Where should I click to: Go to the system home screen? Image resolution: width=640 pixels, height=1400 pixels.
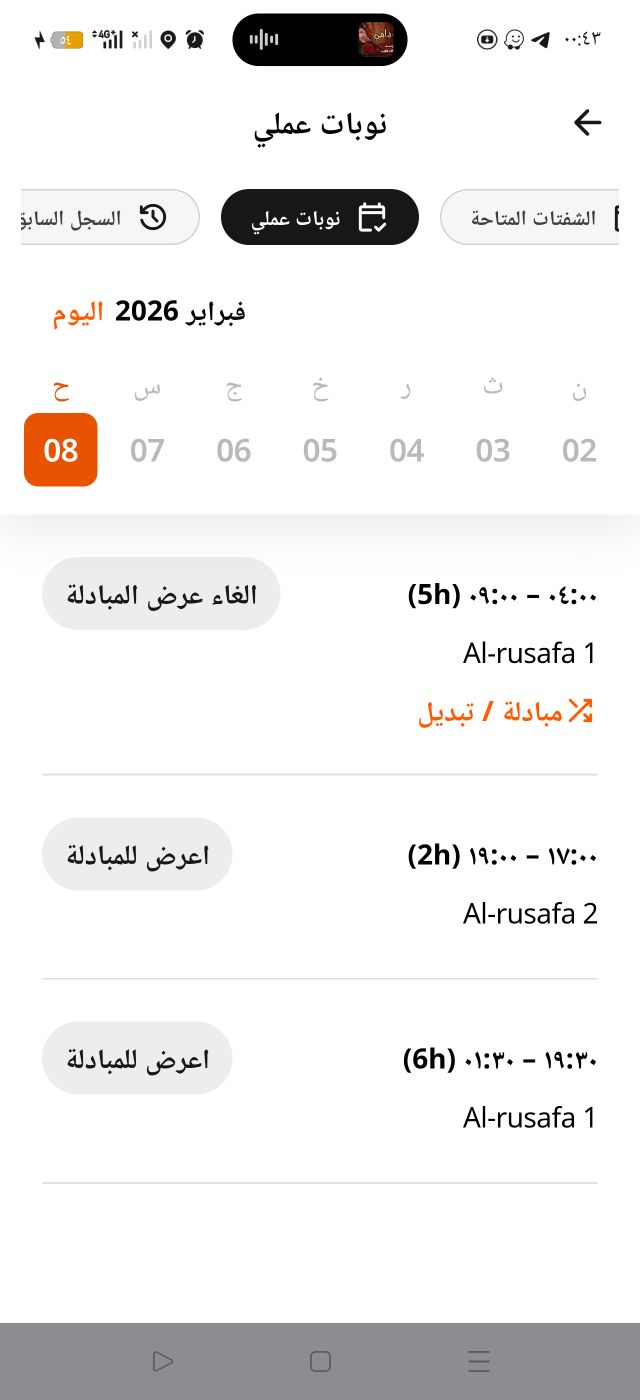[x=320, y=1361]
